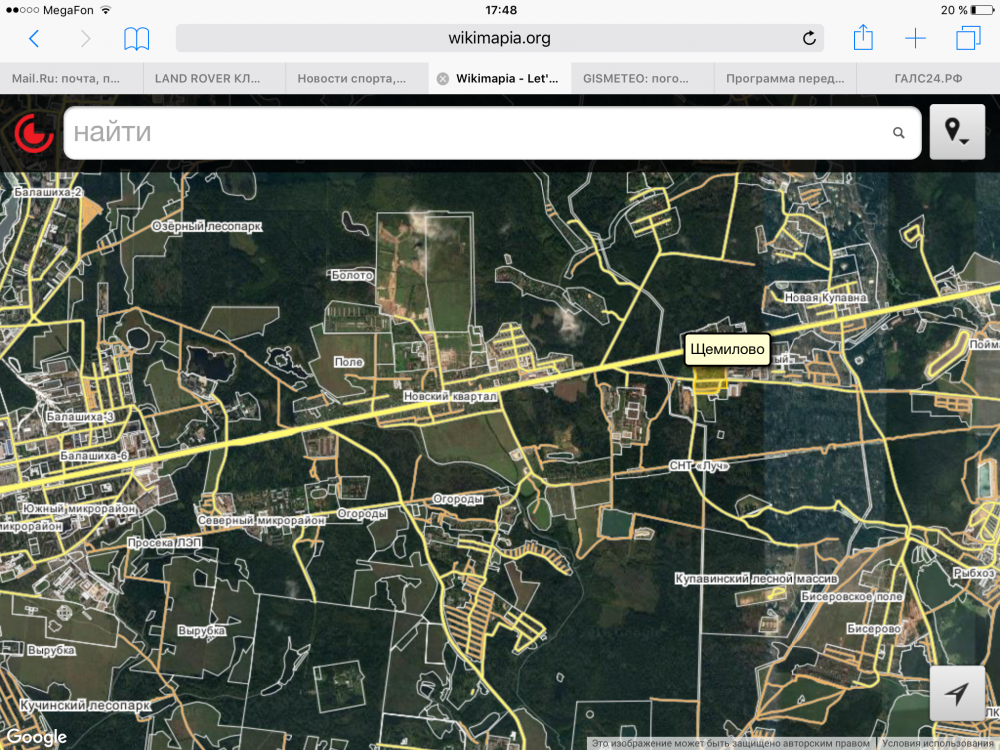The width and height of the screenshot is (1000, 750).
Task: Switch to the Программа передач tab
Action: point(785,78)
